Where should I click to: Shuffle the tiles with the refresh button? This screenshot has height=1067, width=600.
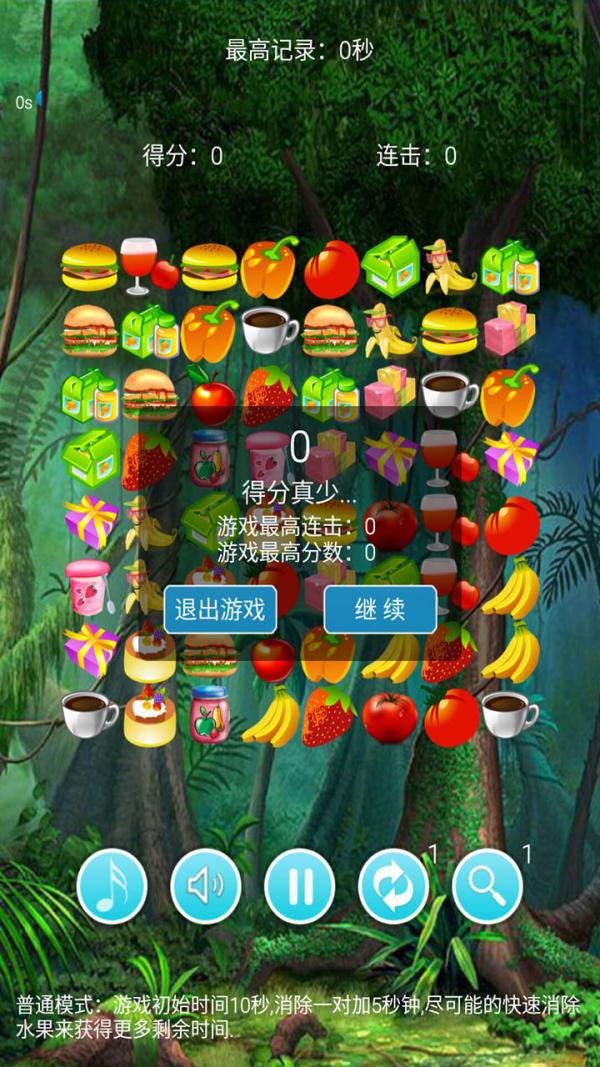[x=394, y=886]
